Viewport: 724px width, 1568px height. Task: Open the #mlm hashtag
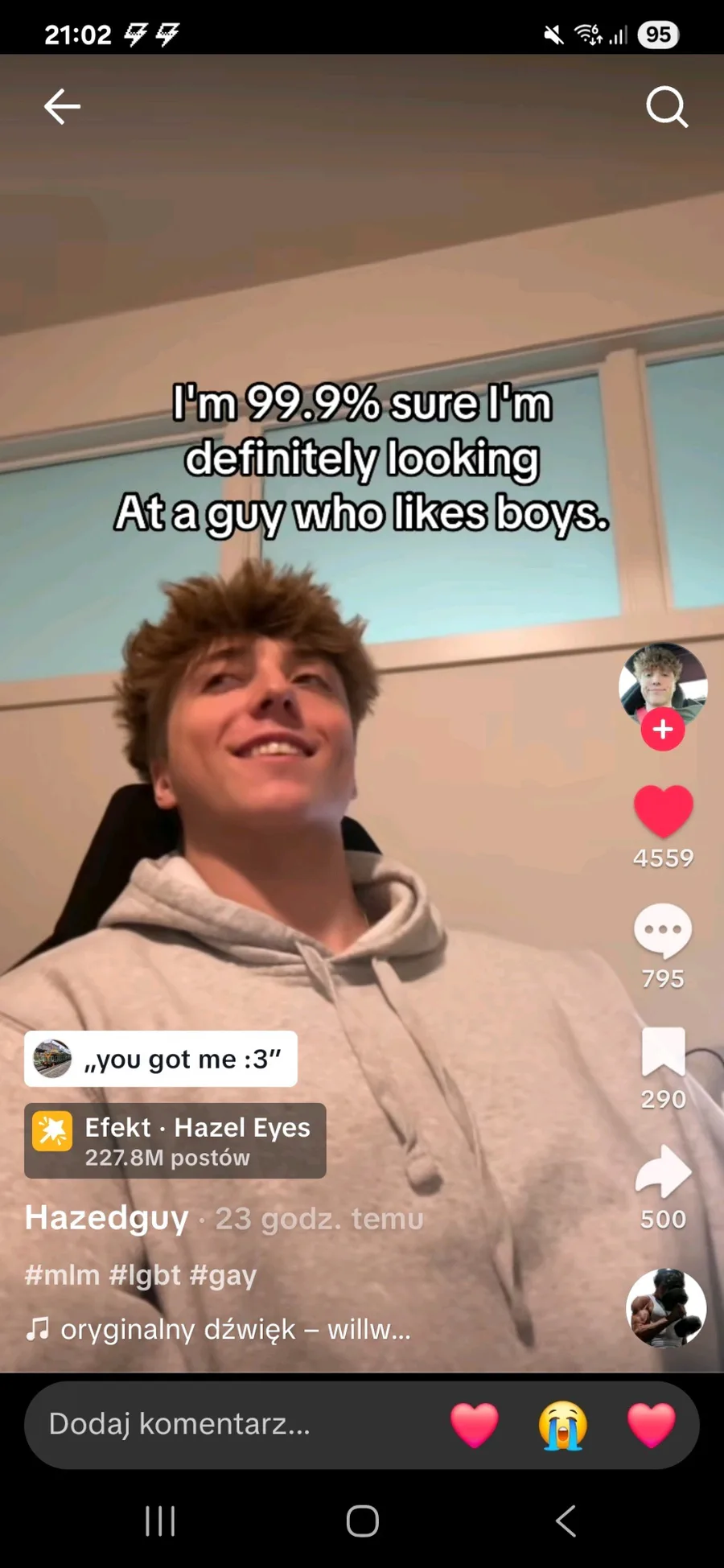click(62, 1275)
